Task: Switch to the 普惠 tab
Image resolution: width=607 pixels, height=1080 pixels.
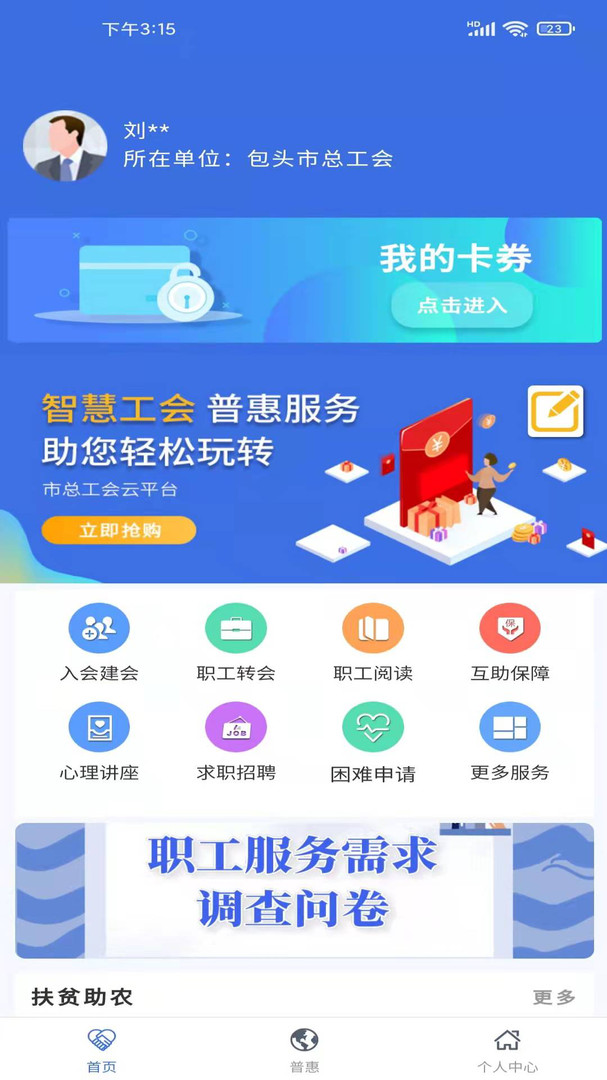Action: coord(304,1049)
